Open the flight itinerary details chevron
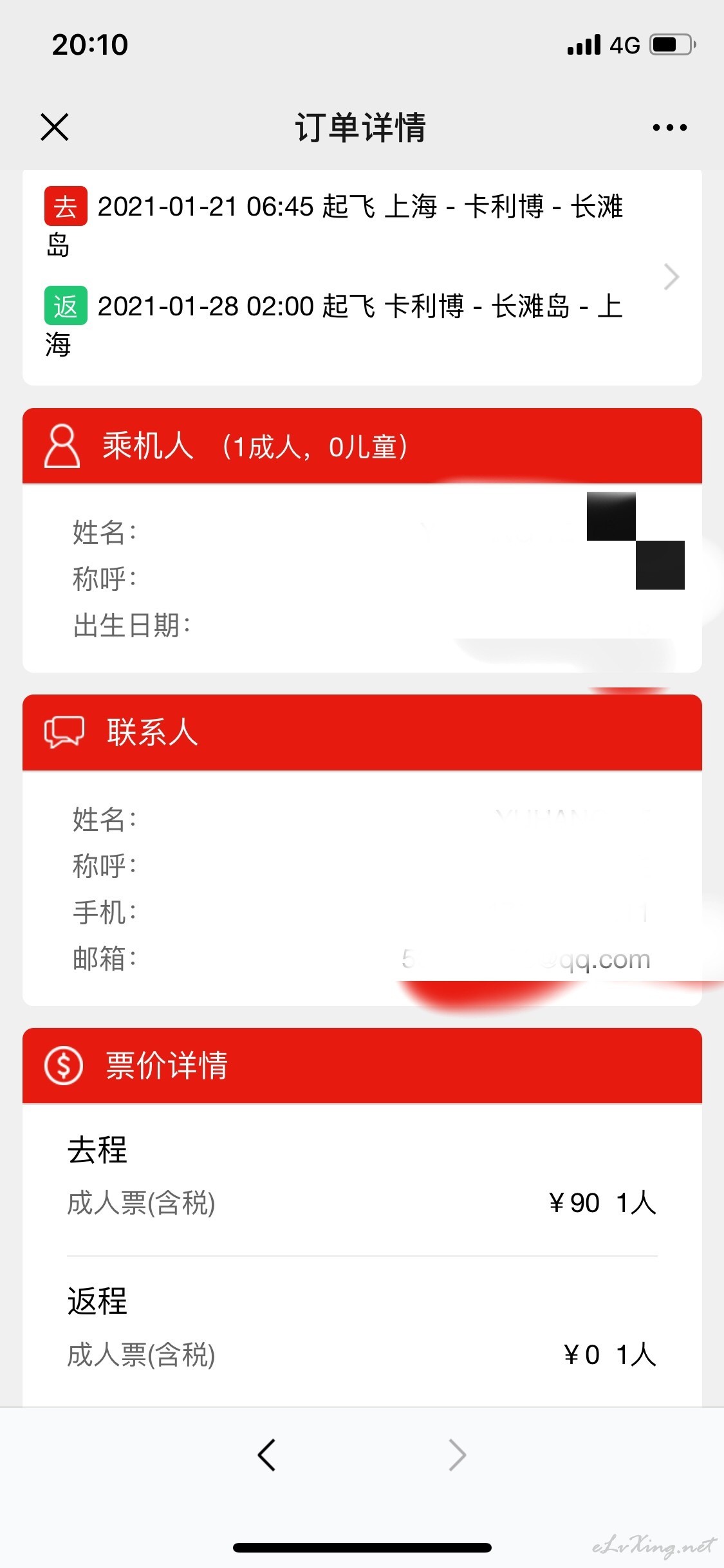Screen dimensions: 724x1568 (671, 277)
